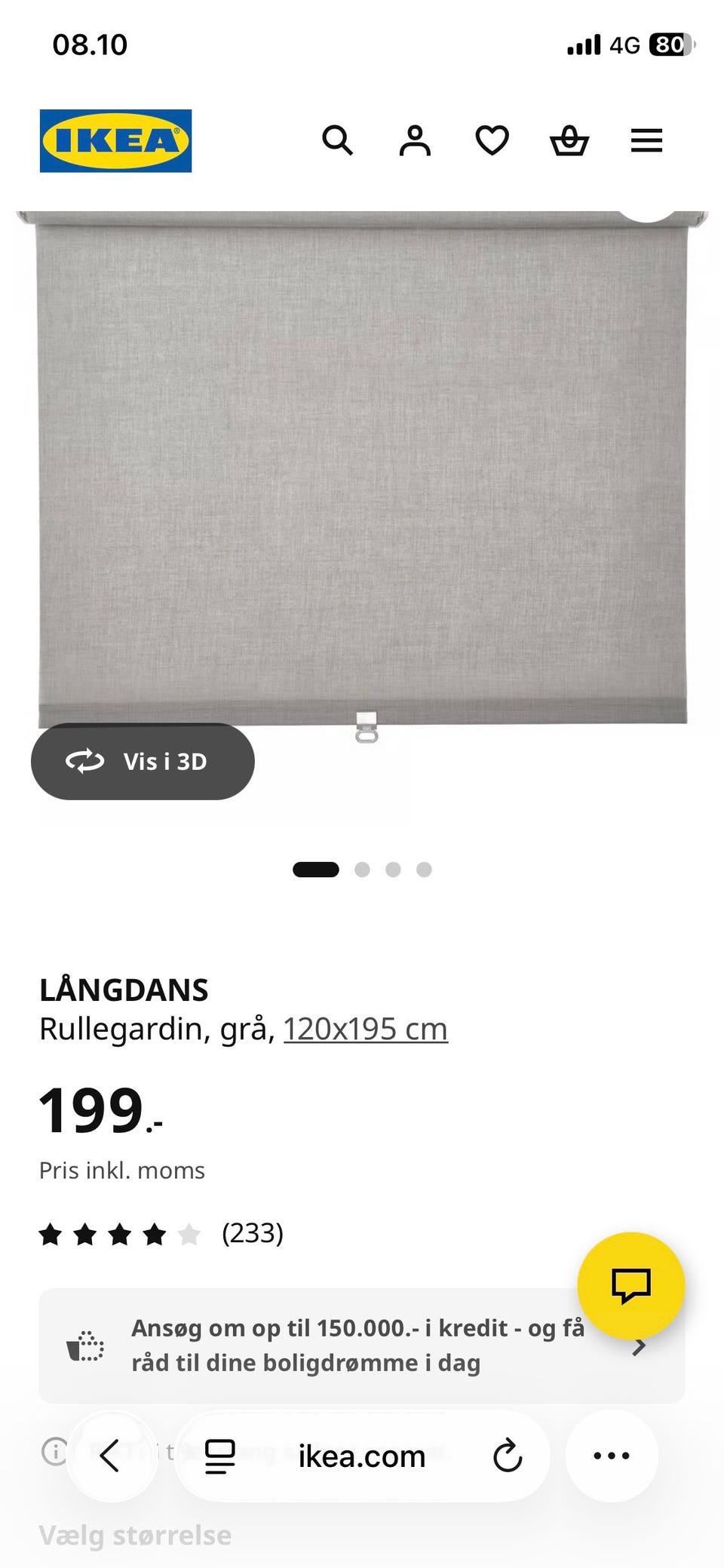Go back in the browser

pos(111,1456)
